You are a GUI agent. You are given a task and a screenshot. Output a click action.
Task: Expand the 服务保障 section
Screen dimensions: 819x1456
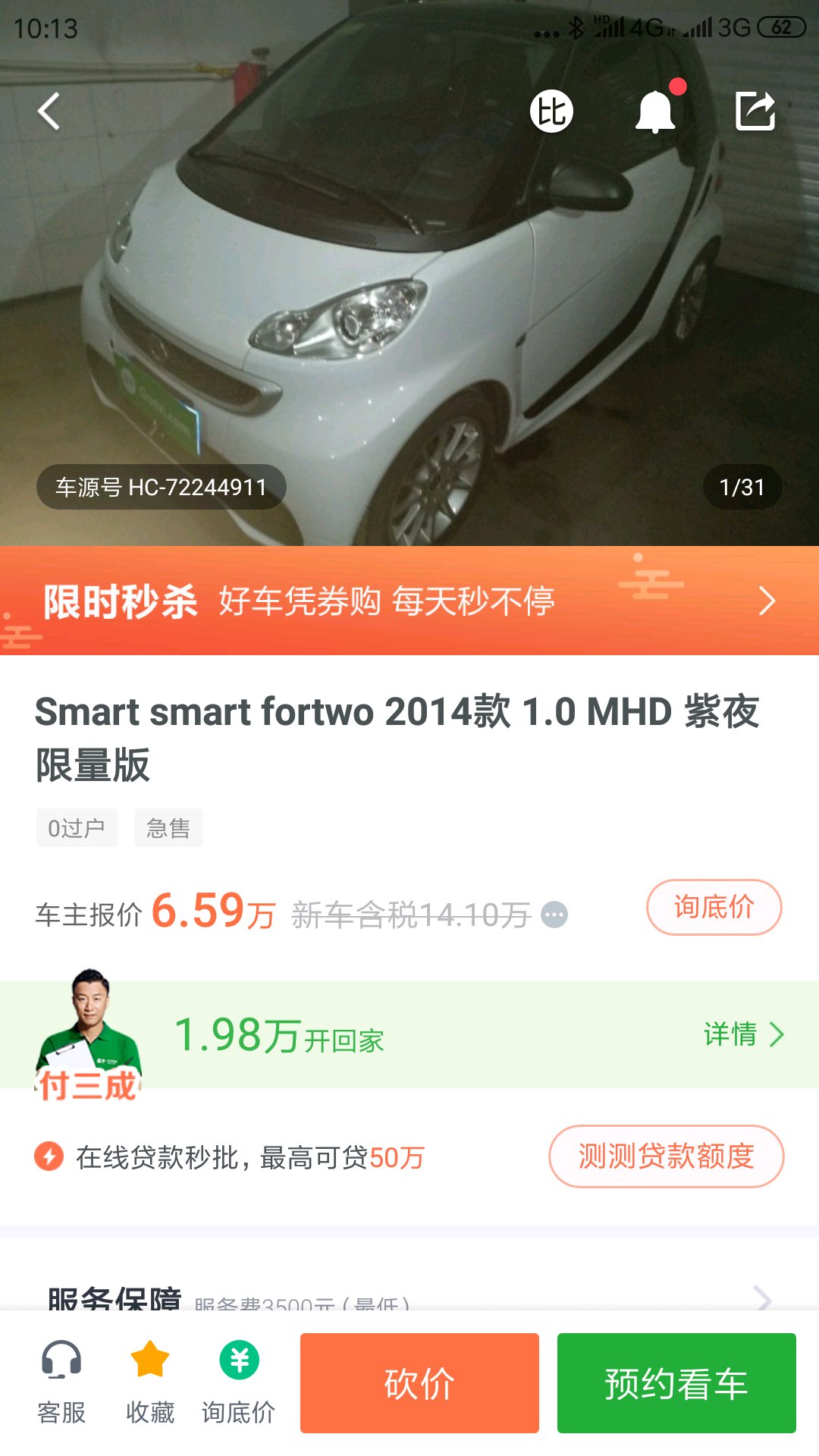click(409, 1298)
